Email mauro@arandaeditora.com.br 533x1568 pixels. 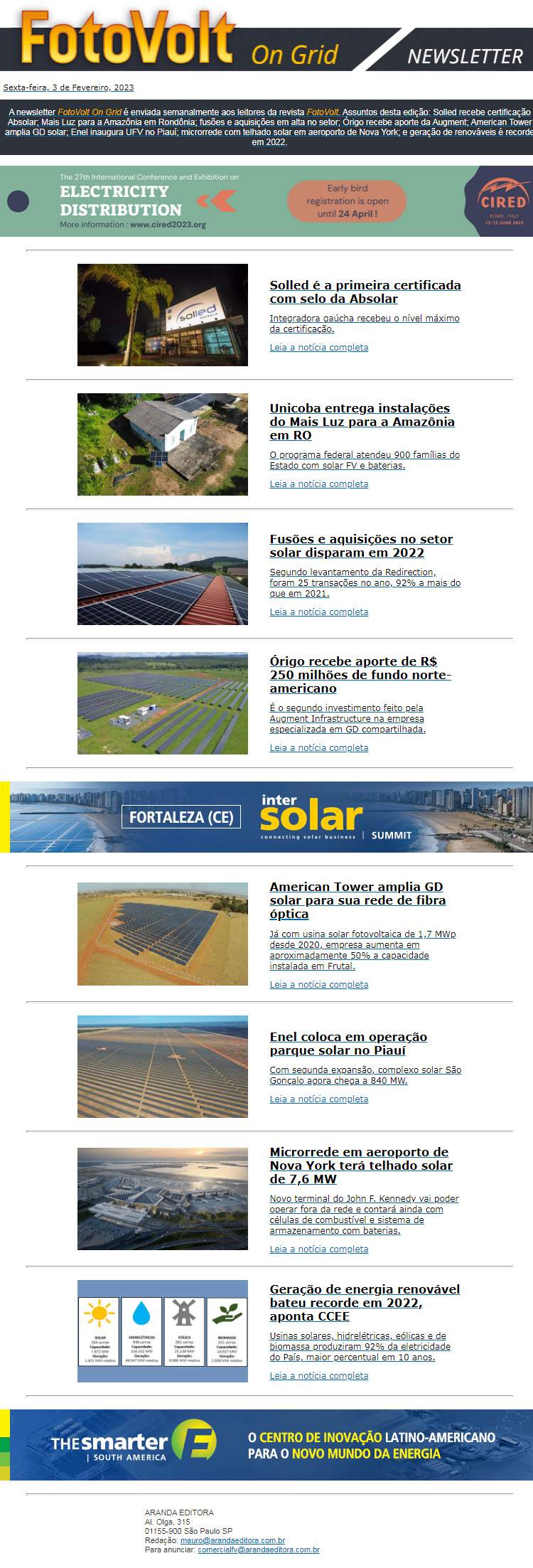coord(232,1540)
